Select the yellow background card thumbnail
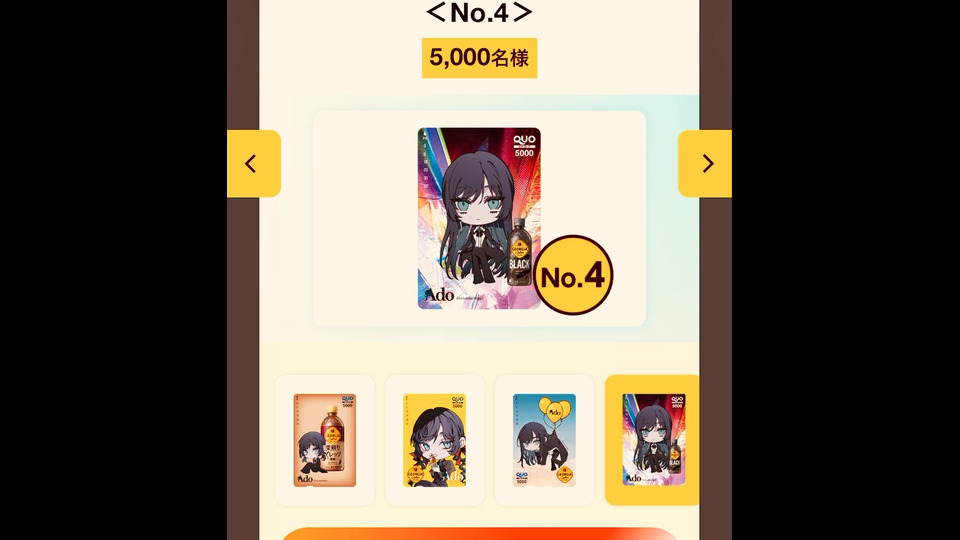The height and width of the screenshot is (540, 960). (435, 440)
